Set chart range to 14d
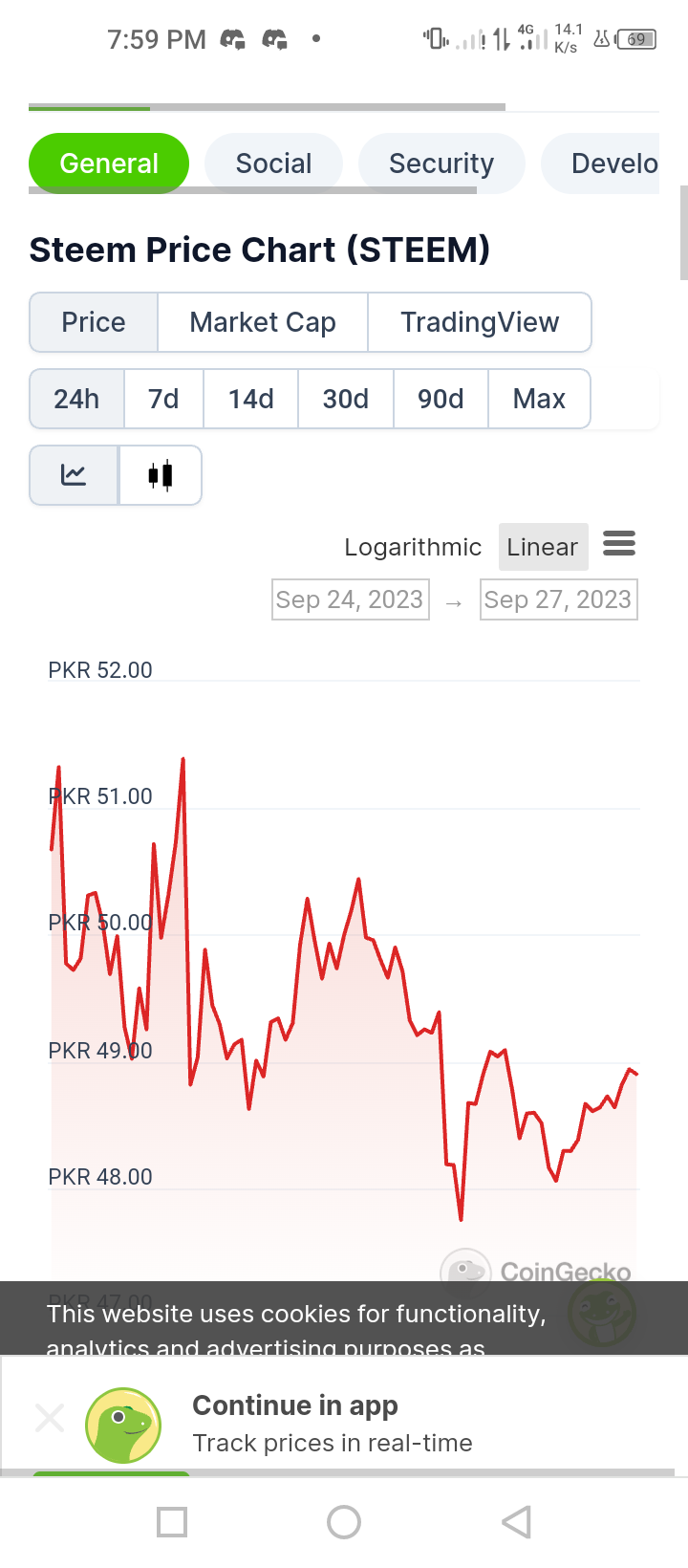The image size is (688, 1568). tap(251, 399)
